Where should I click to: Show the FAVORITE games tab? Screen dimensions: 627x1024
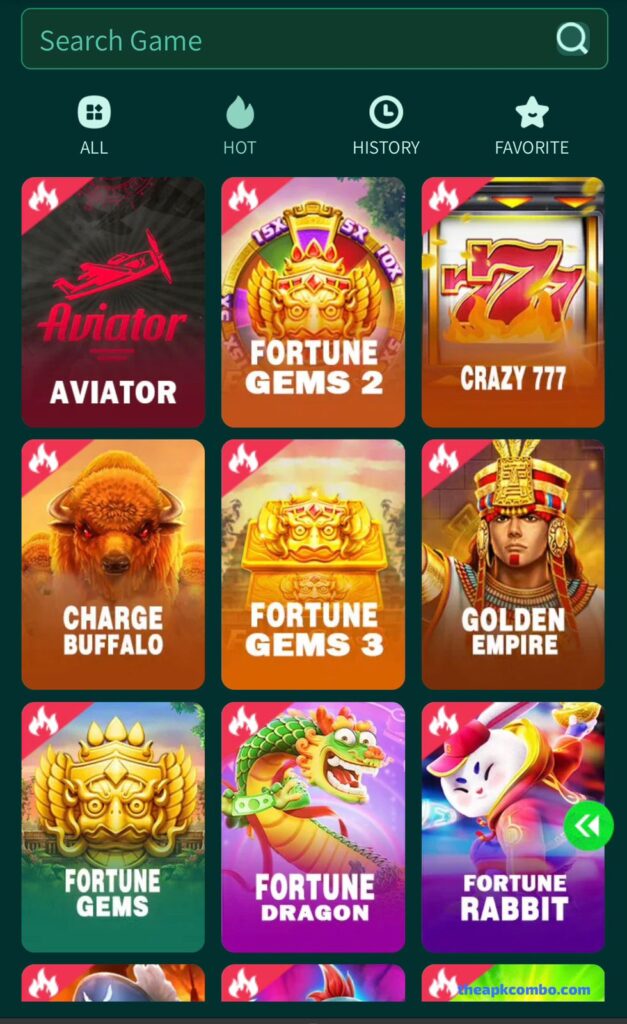(532, 126)
